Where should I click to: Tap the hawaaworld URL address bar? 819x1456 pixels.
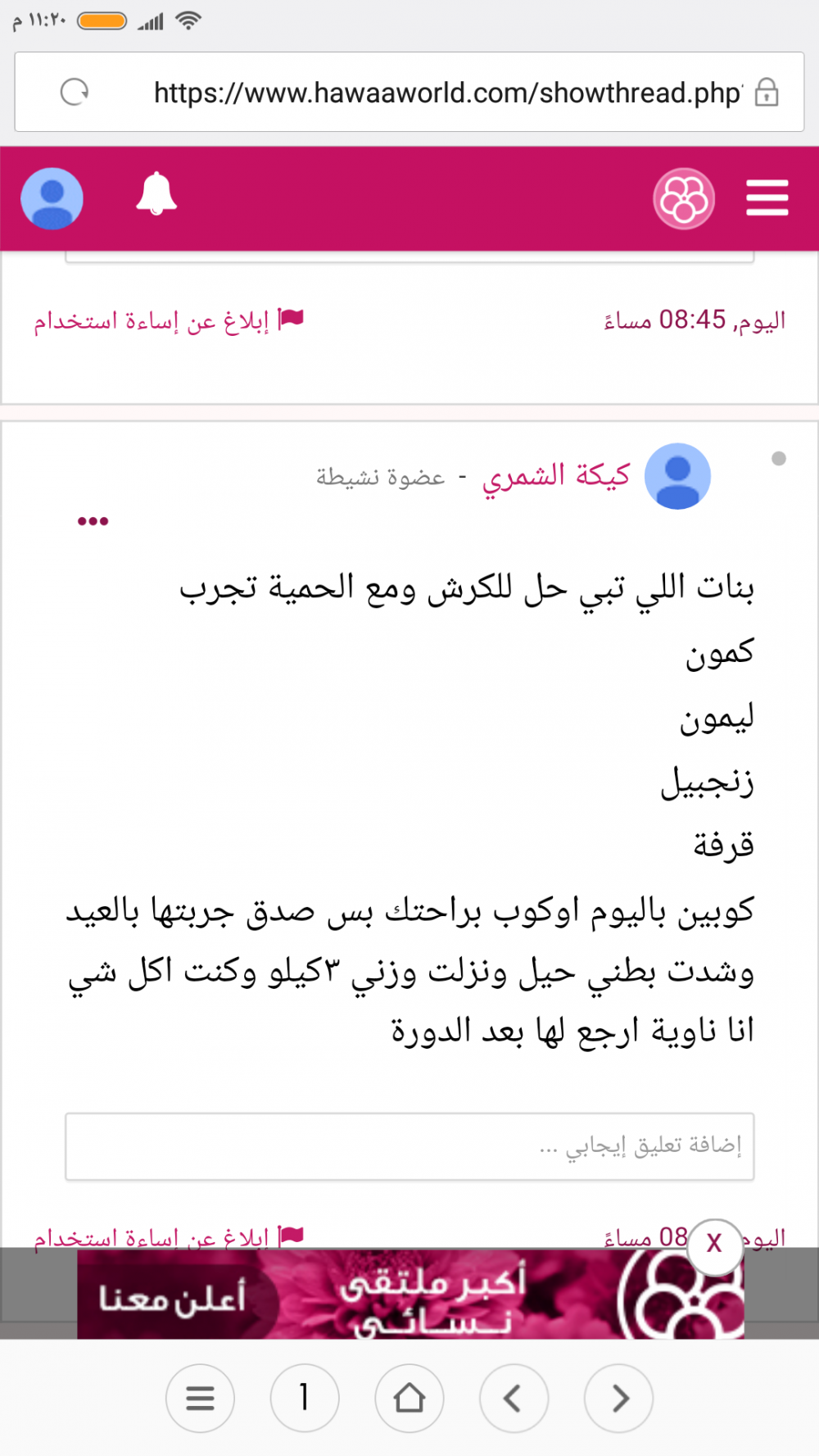coord(446,93)
